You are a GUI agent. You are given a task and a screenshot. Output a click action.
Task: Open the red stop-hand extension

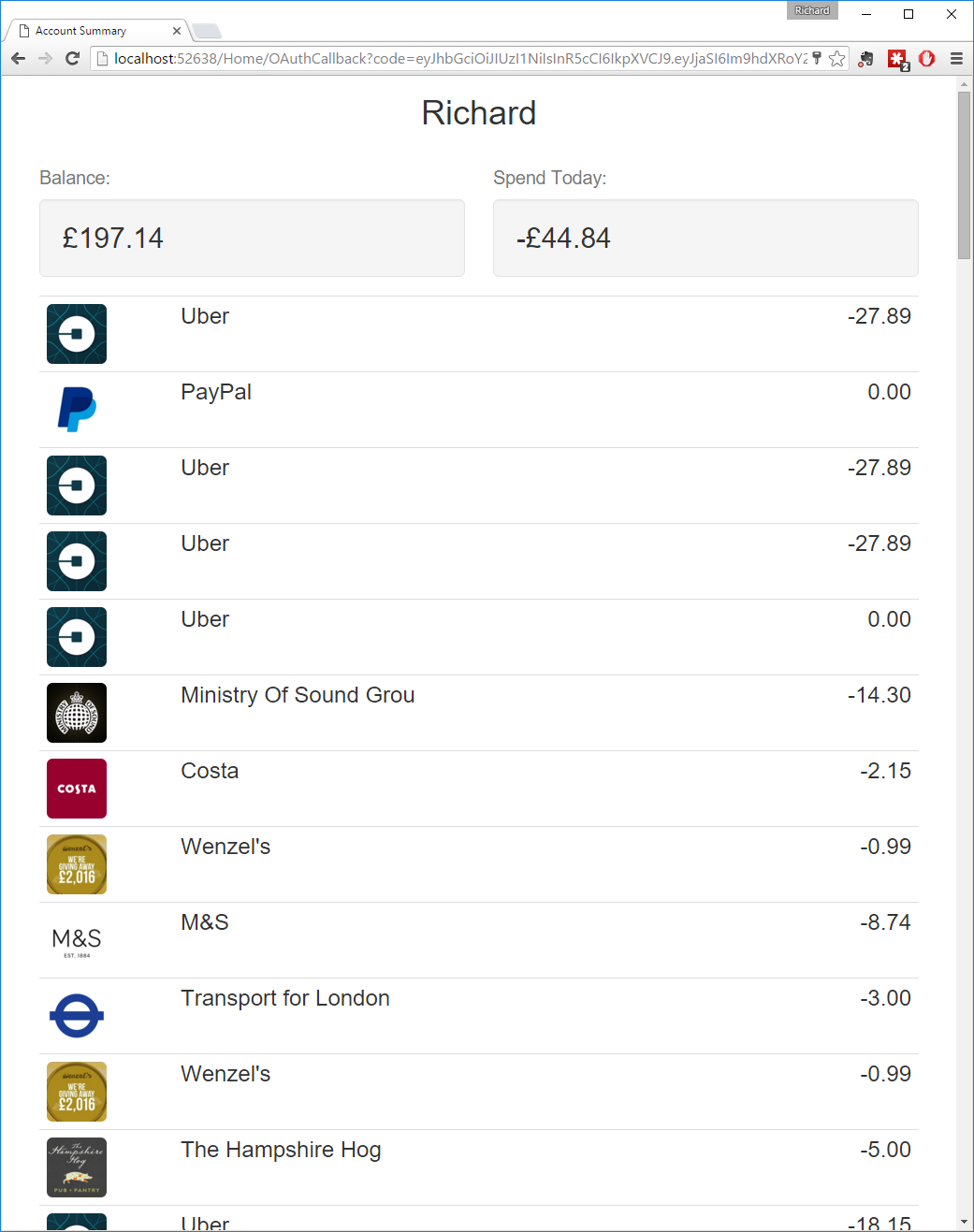(926, 58)
